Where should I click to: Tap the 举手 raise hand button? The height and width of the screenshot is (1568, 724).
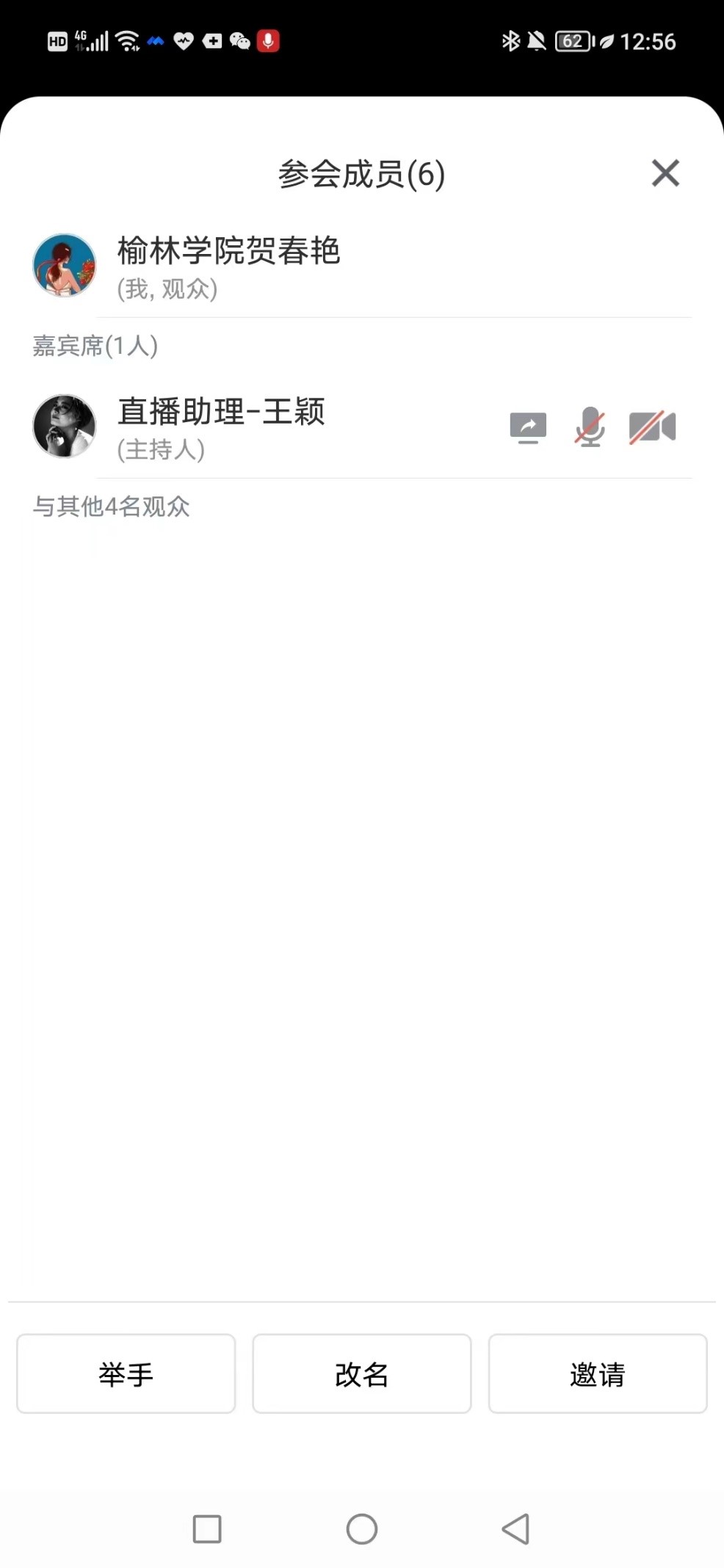(x=126, y=1373)
